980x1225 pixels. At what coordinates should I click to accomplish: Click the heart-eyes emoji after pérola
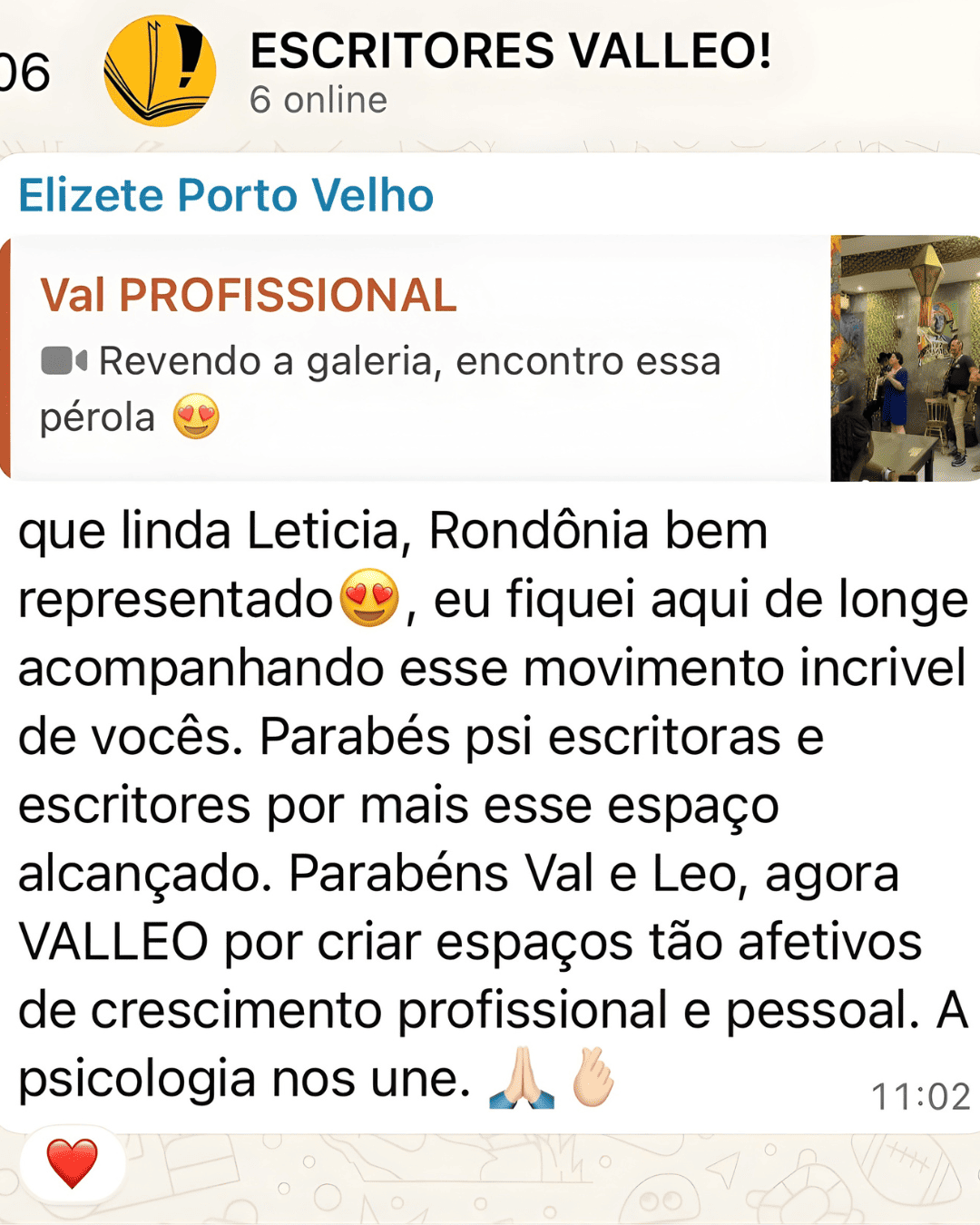pos(196,416)
